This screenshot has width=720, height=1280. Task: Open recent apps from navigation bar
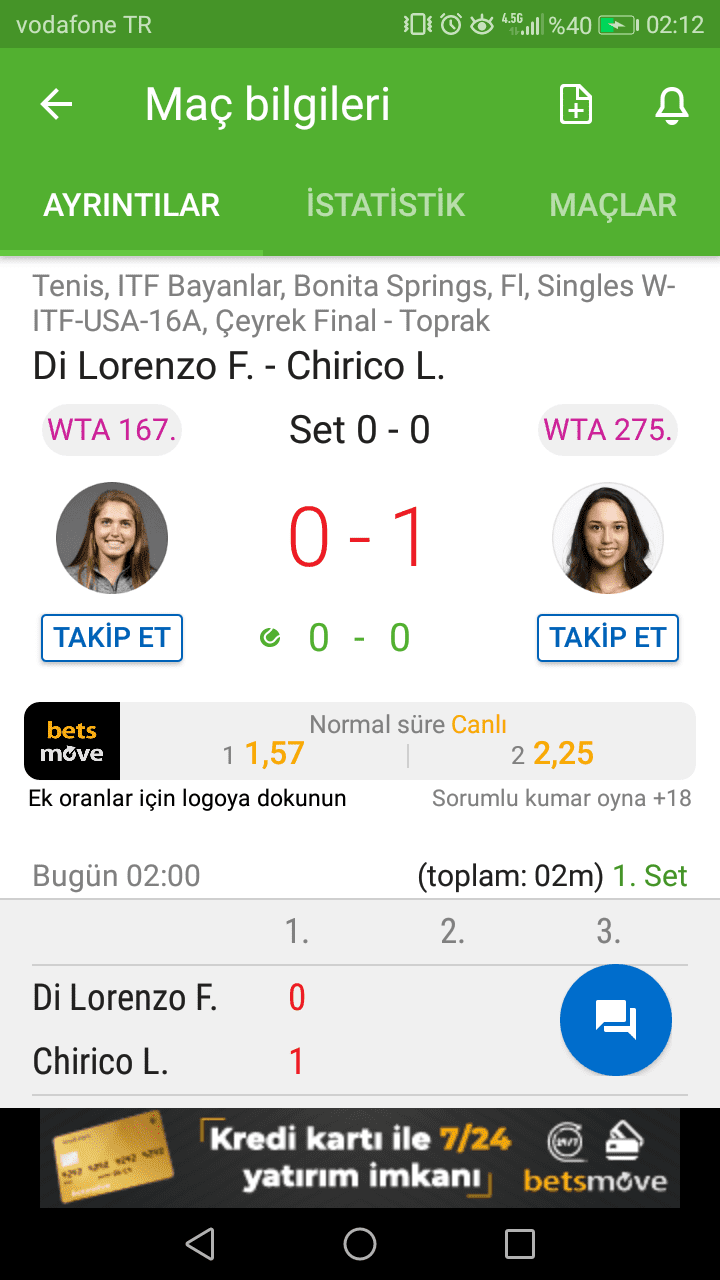(520, 1244)
